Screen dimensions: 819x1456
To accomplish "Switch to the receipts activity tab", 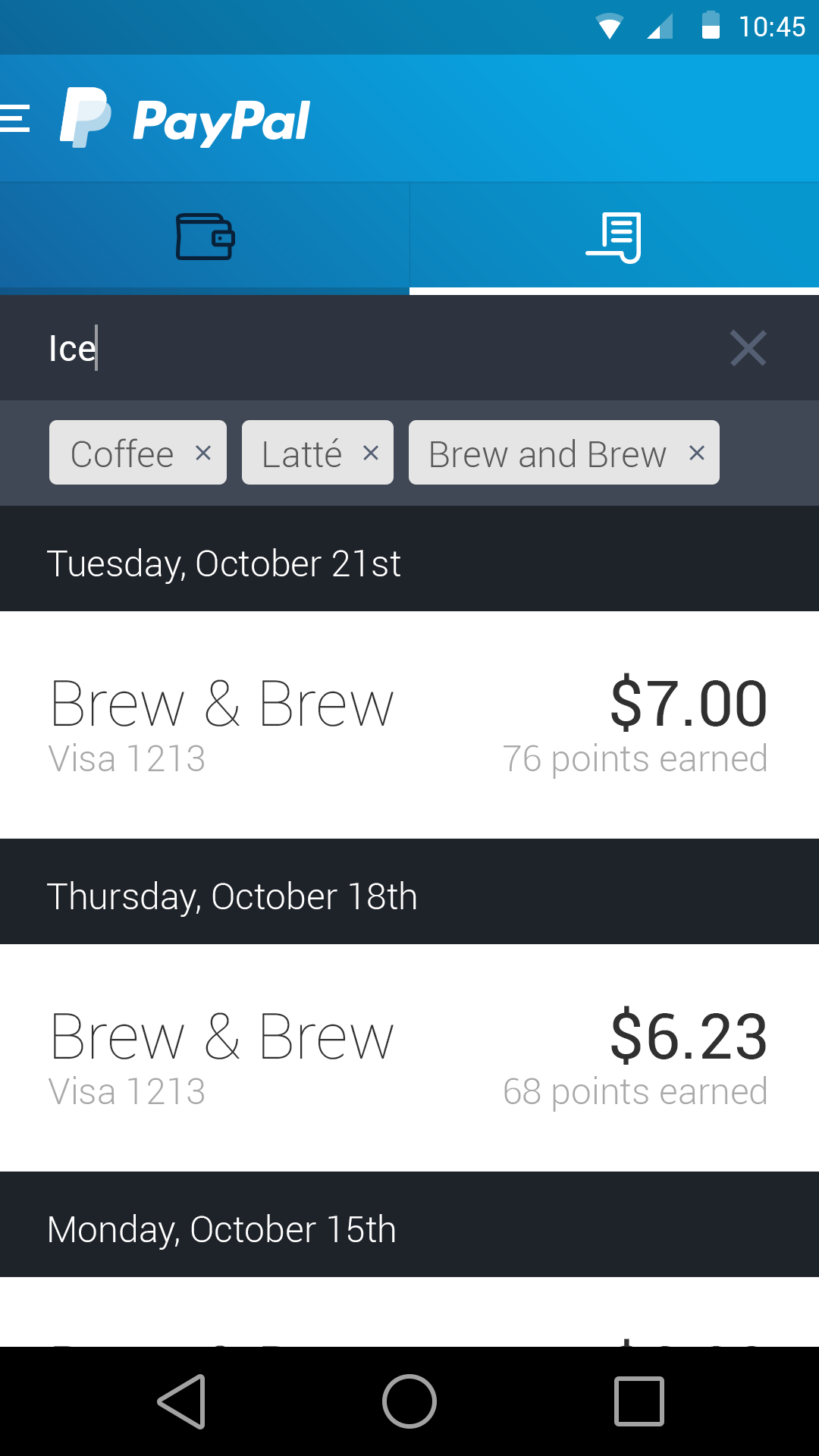I will pyautogui.click(x=614, y=237).
